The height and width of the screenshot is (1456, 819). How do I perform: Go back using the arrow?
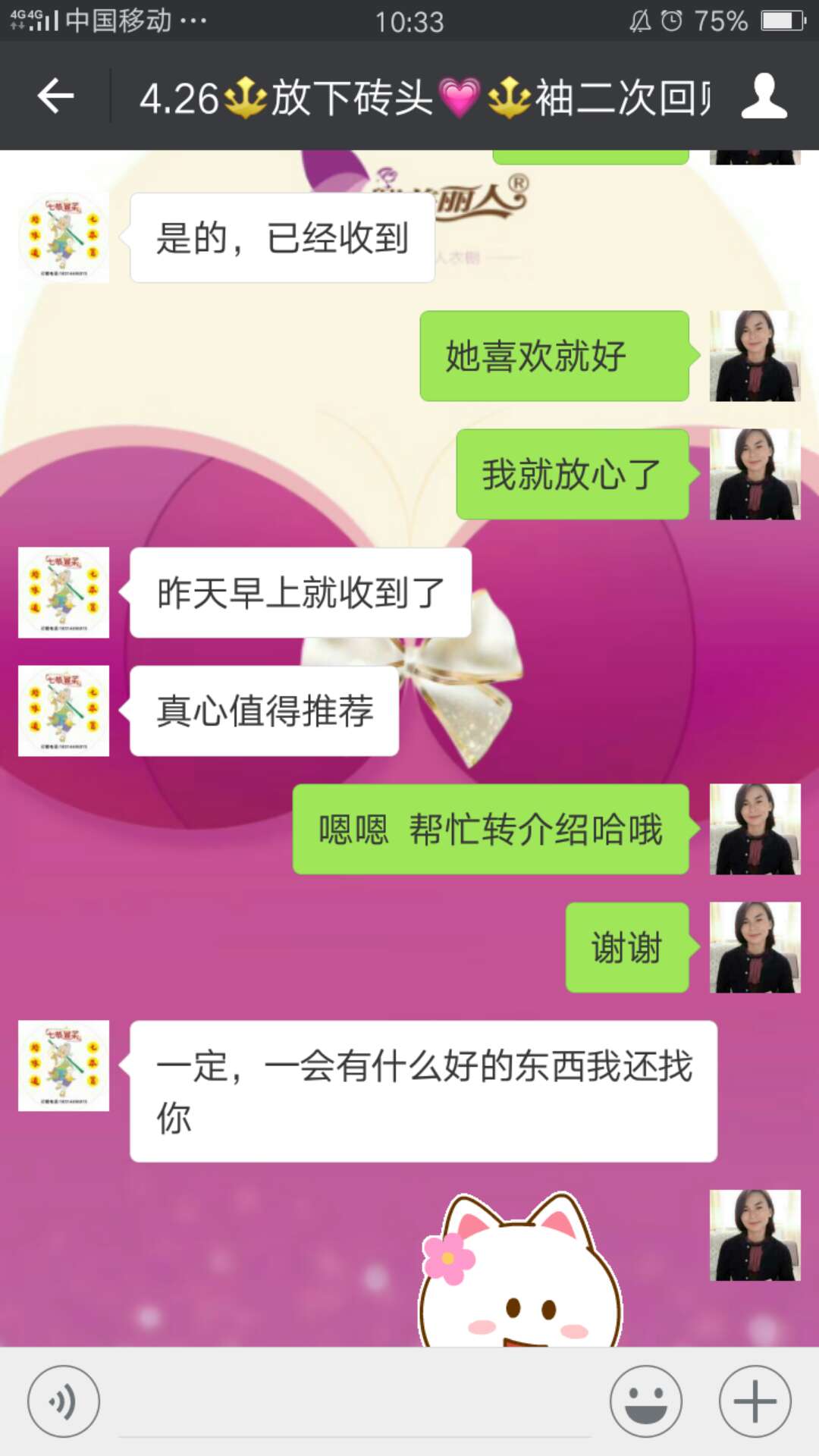[56, 96]
